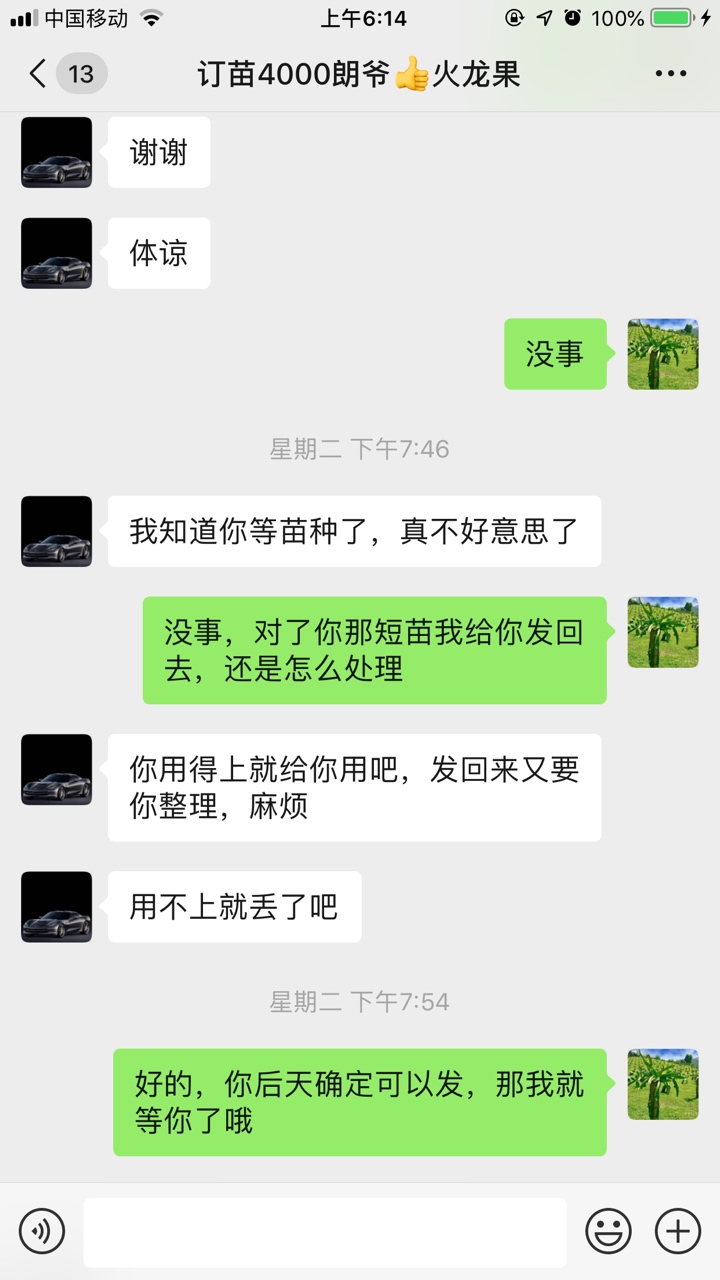
Task: Tap the message text field
Action: pos(325,1232)
